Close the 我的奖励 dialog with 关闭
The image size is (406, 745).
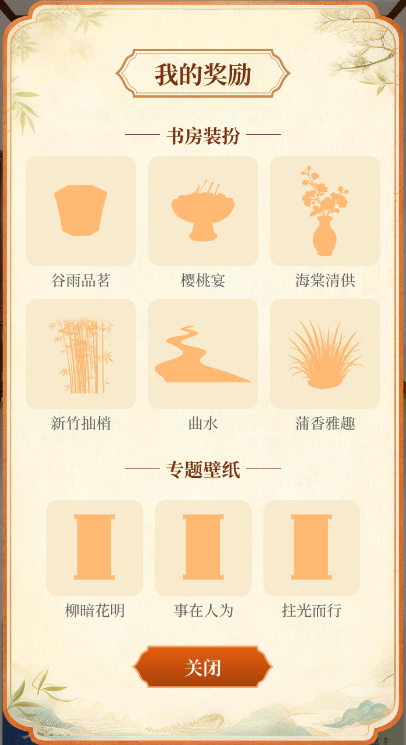coord(203,667)
